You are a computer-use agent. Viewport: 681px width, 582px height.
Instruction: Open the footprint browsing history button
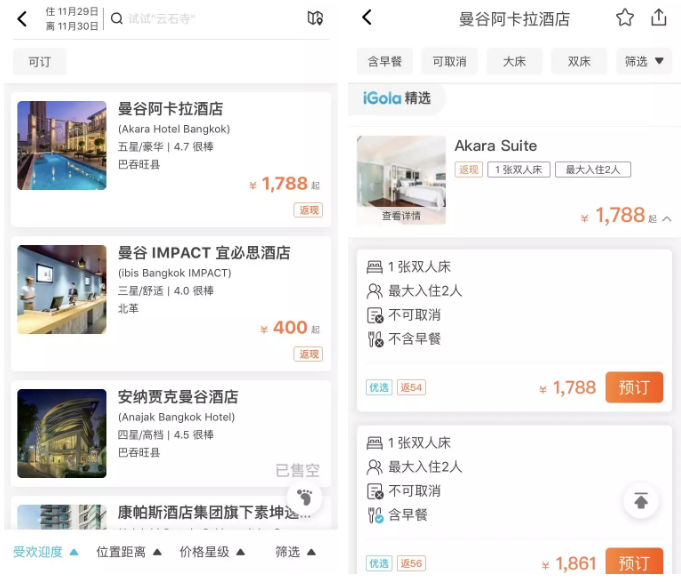[x=305, y=497]
